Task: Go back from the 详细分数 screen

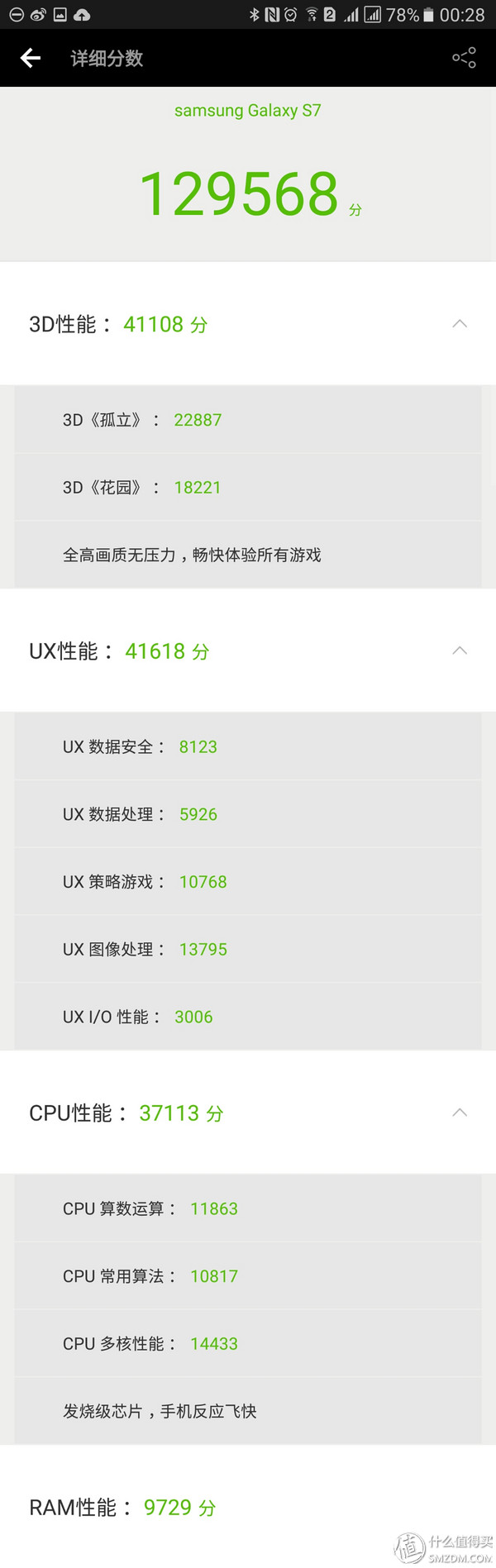Action: 31,58
